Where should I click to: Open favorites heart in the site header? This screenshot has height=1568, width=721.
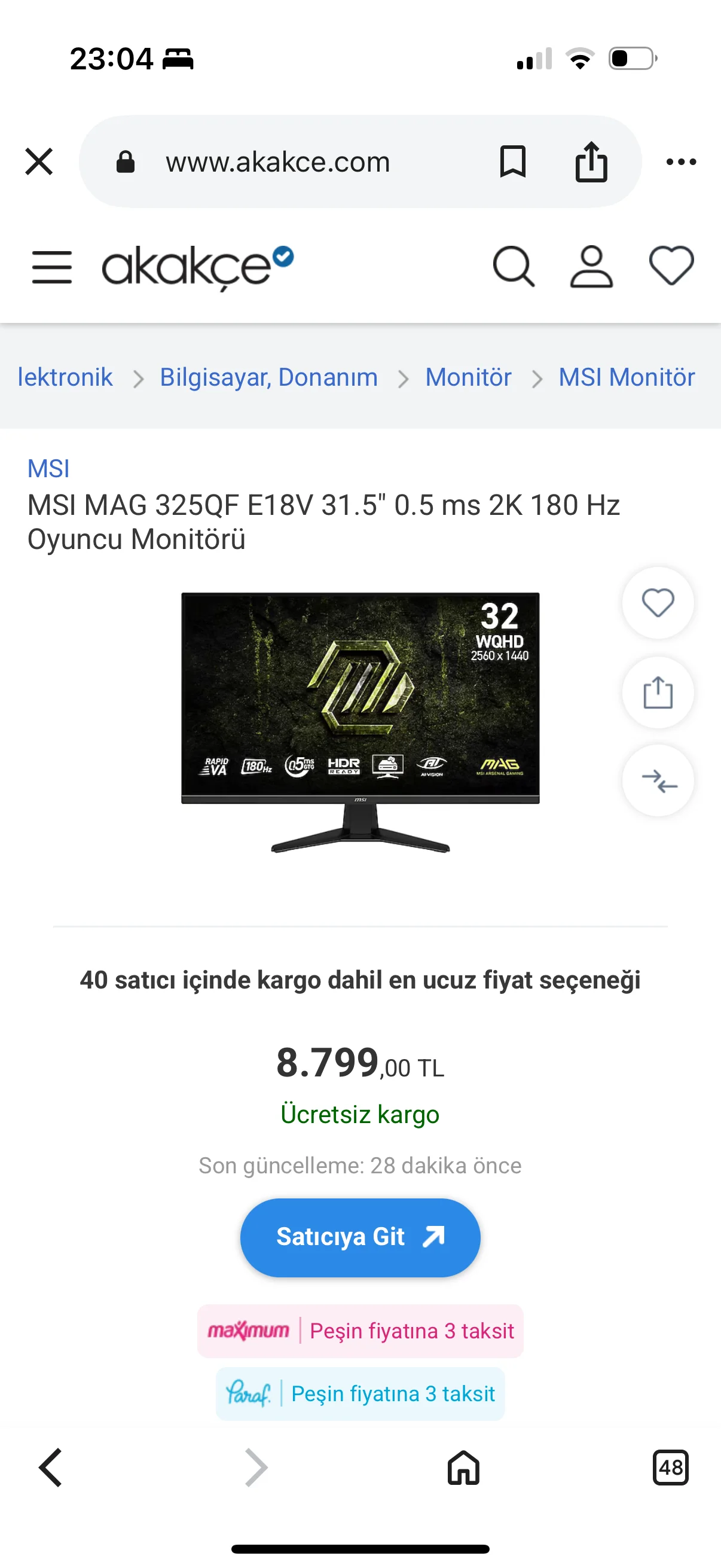(x=671, y=267)
